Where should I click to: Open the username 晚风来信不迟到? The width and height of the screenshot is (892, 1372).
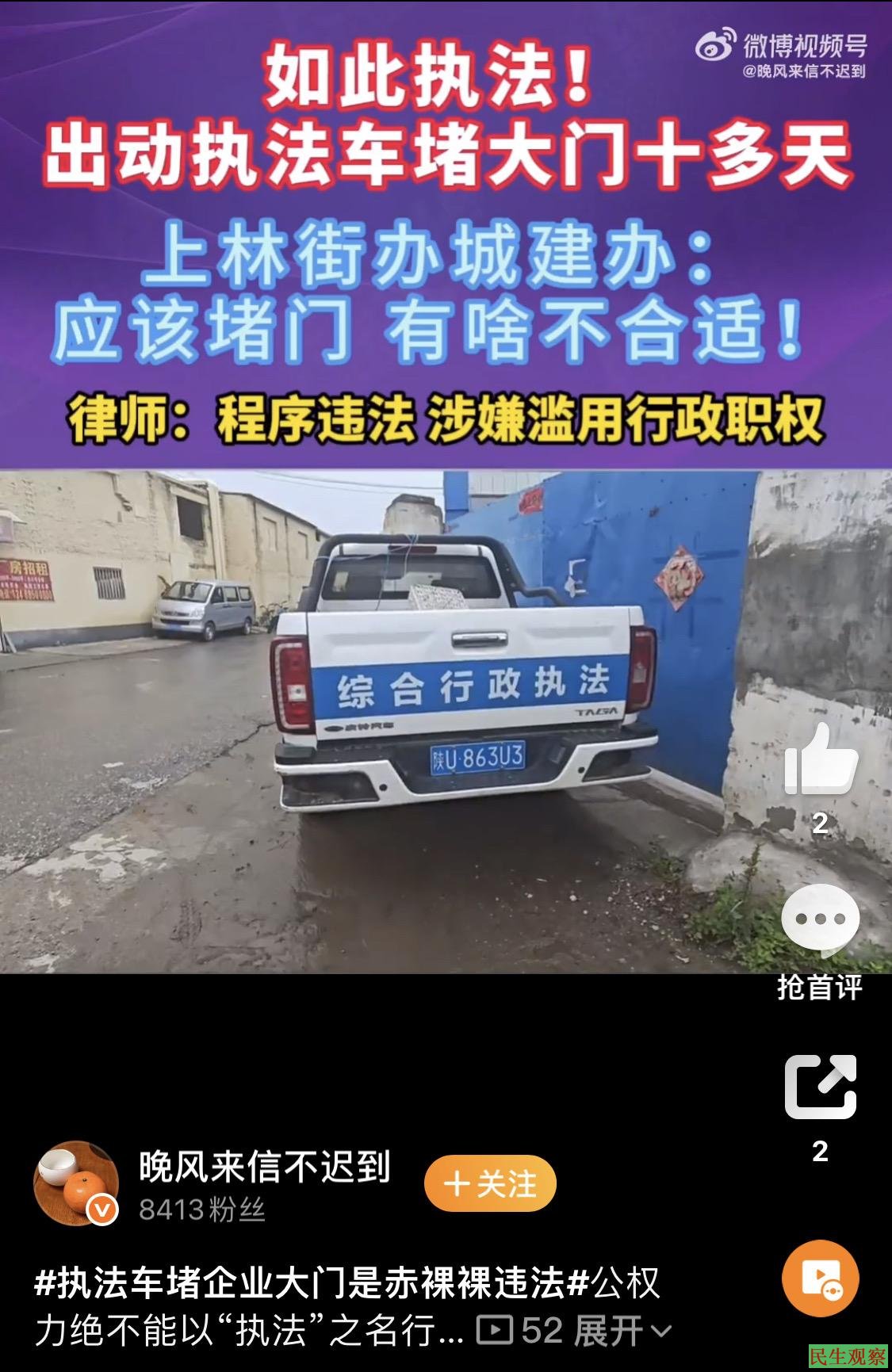coord(265,1167)
